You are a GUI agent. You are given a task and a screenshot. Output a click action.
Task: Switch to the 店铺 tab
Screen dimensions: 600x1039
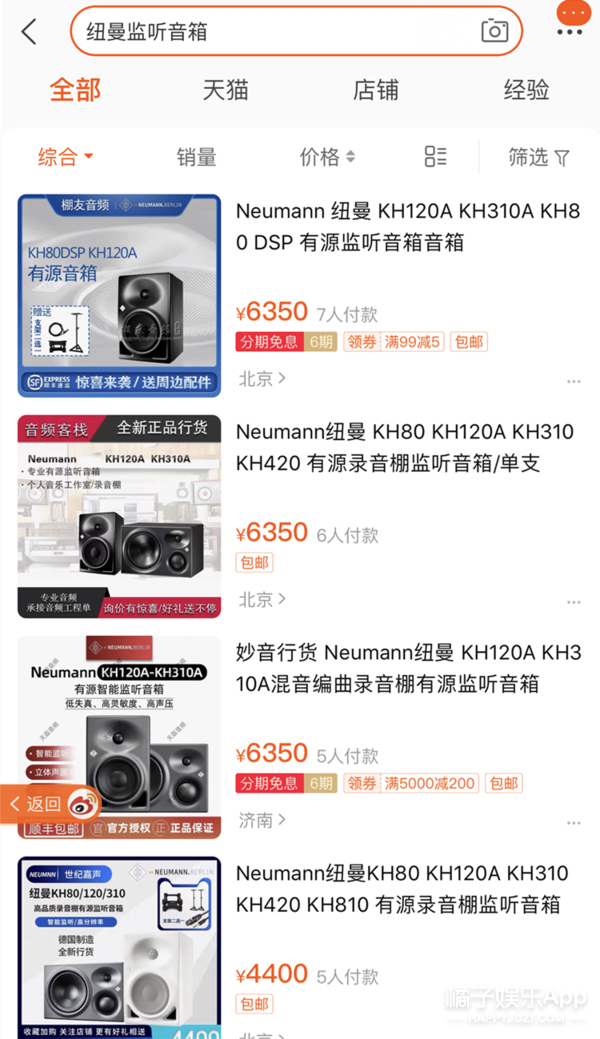click(376, 90)
